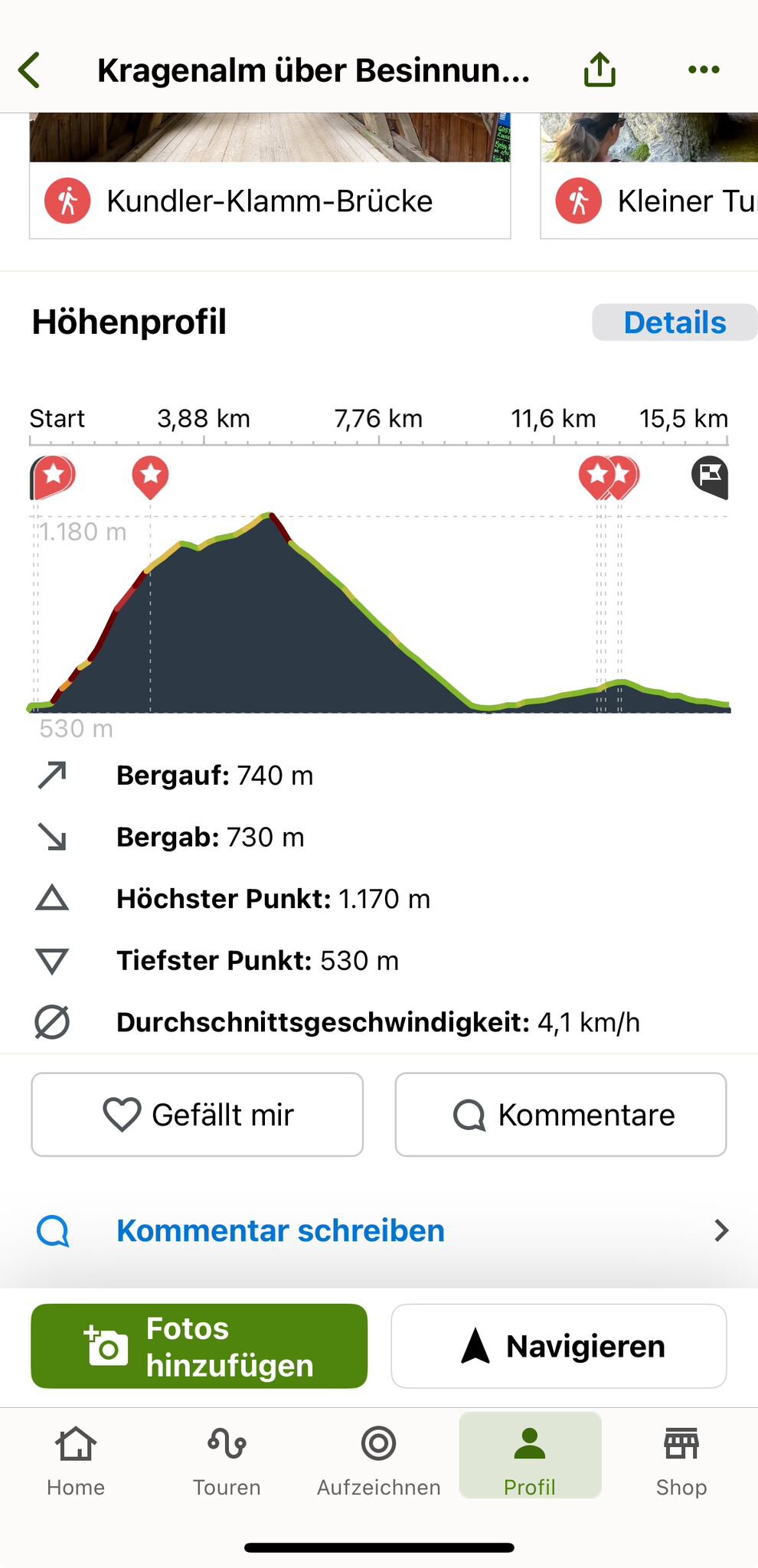Tap Kommentar schreiben to write a comment
The height and width of the screenshot is (1568, 758).
pos(280,1230)
